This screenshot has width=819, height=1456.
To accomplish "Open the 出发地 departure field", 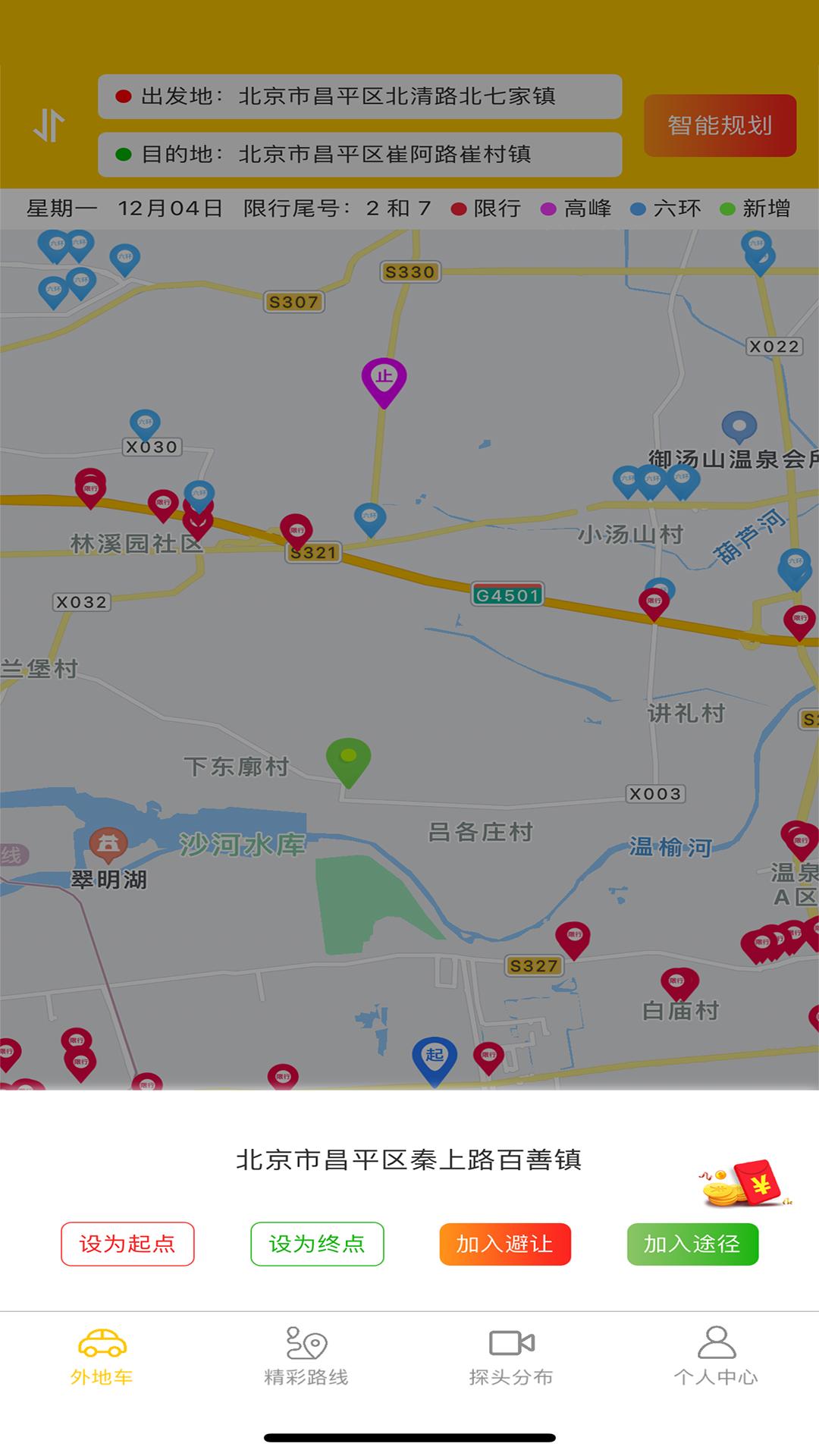I will [359, 96].
